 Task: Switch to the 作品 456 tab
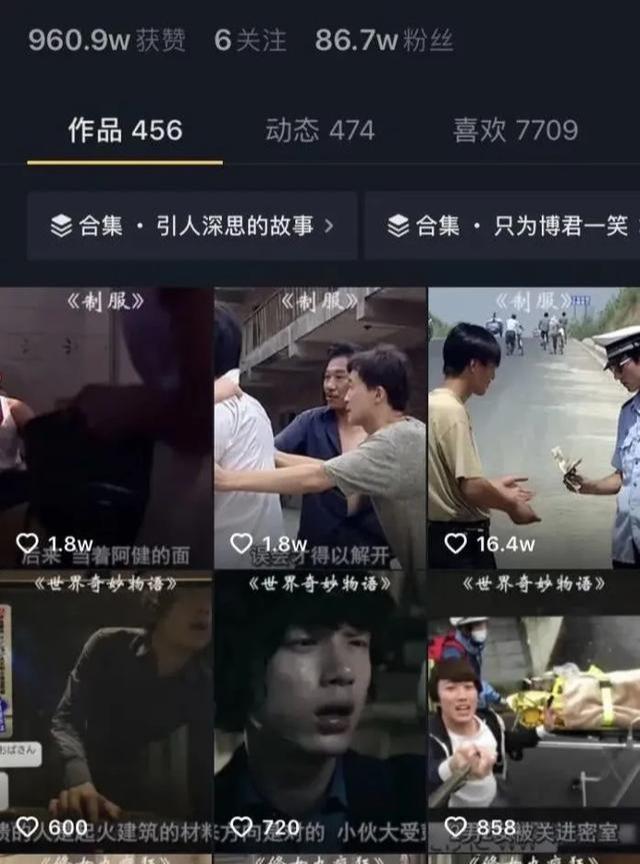(x=125, y=130)
